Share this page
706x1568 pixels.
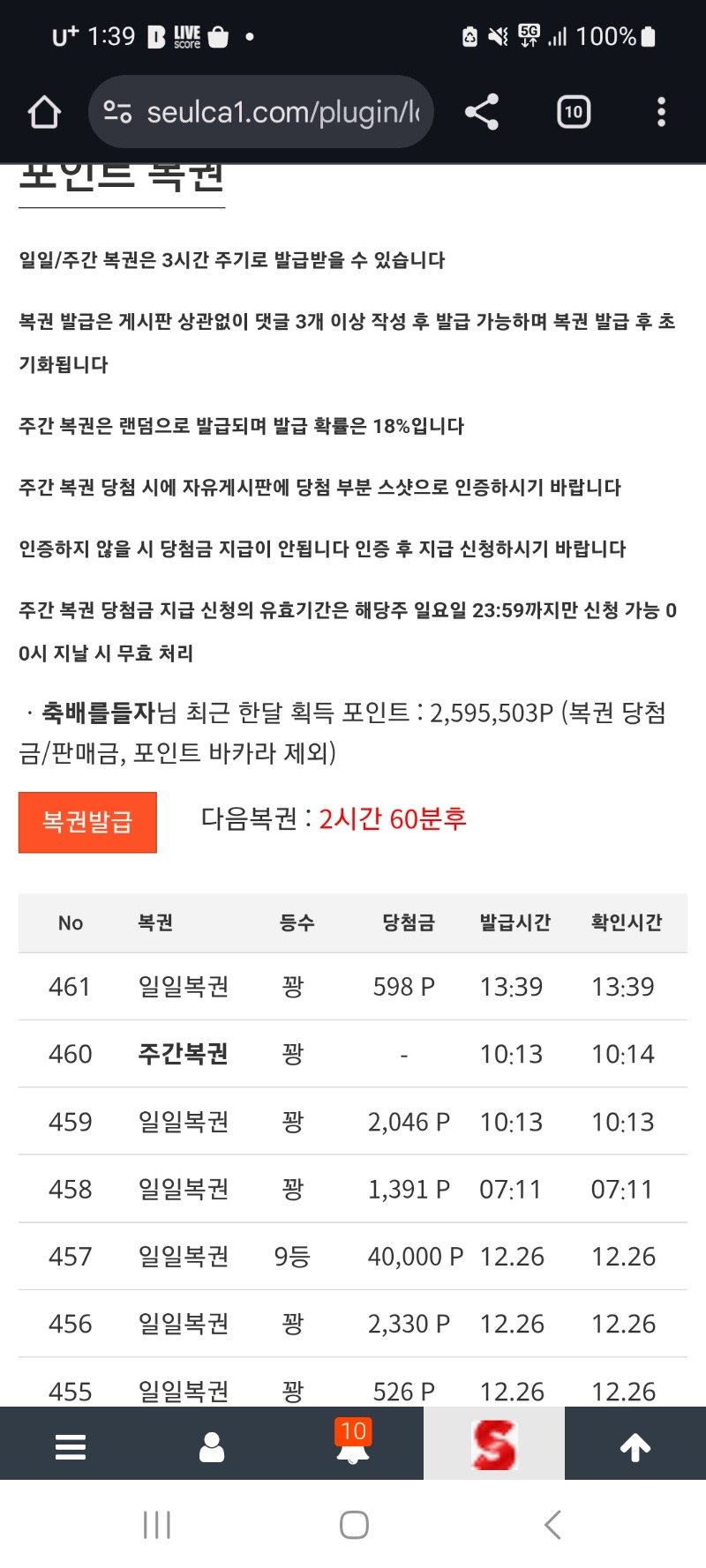tap(482, 112)
